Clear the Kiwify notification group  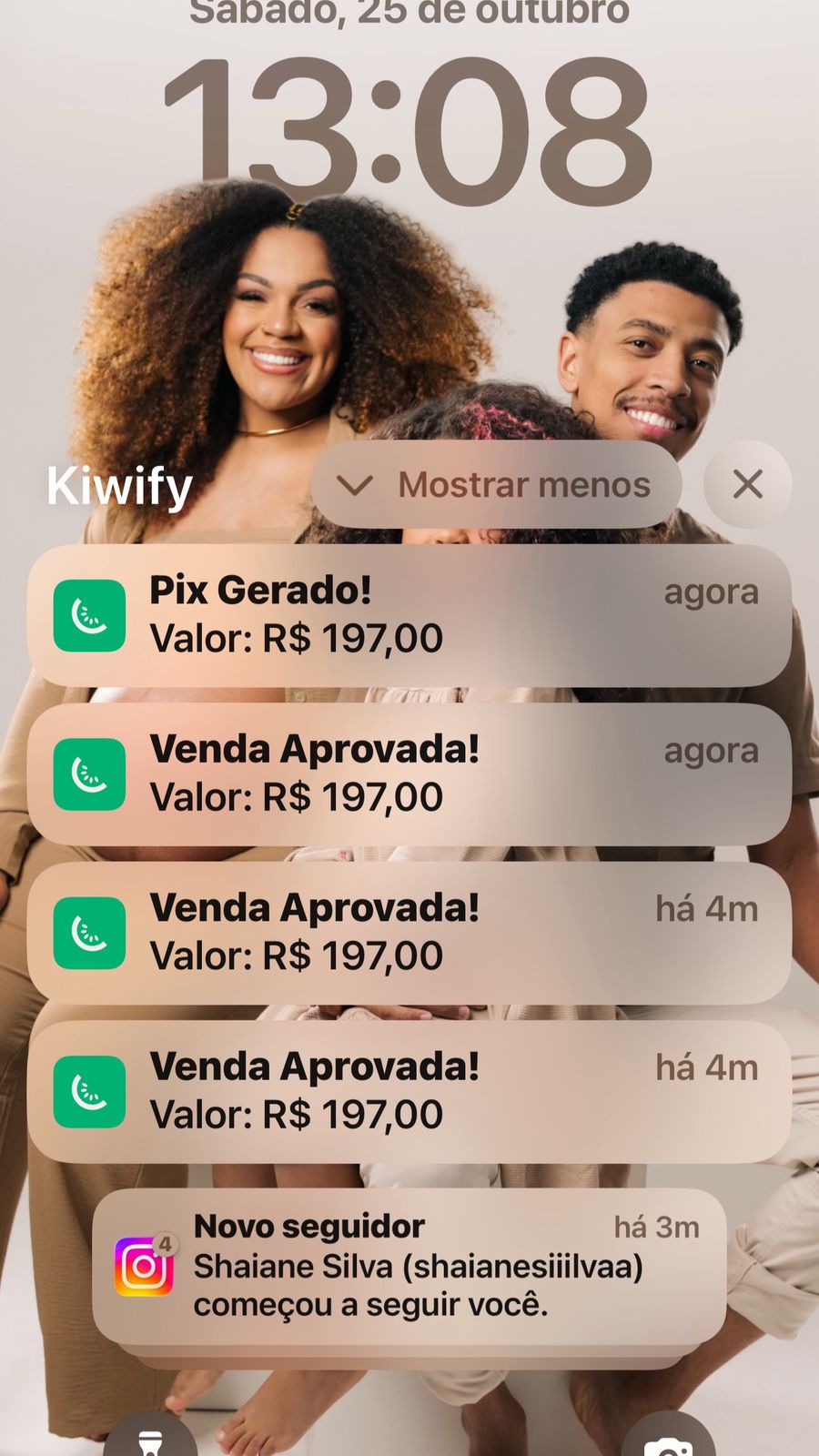pos(747,485)
